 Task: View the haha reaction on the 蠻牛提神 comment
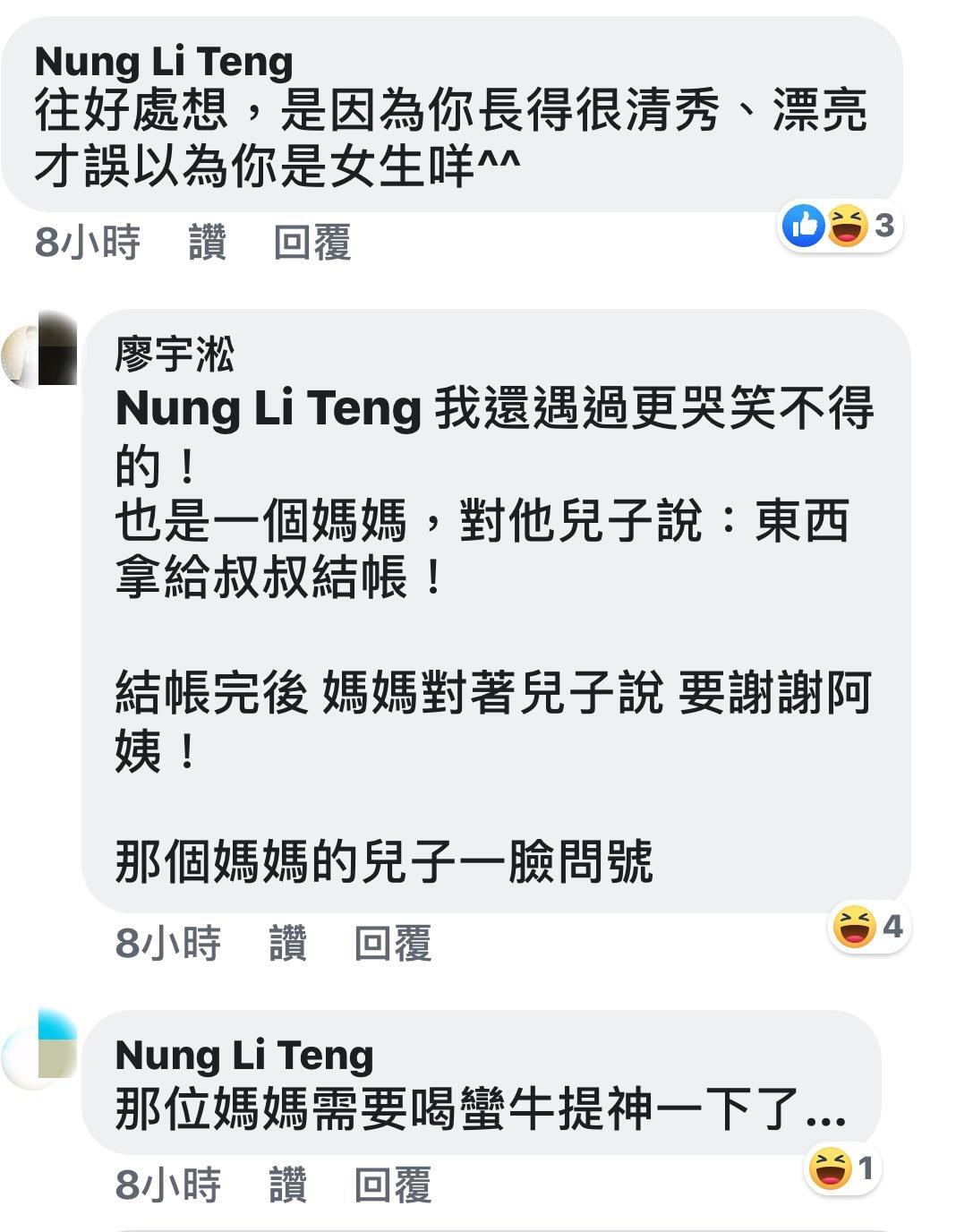pyautogui.click(x=842, y=1168)
